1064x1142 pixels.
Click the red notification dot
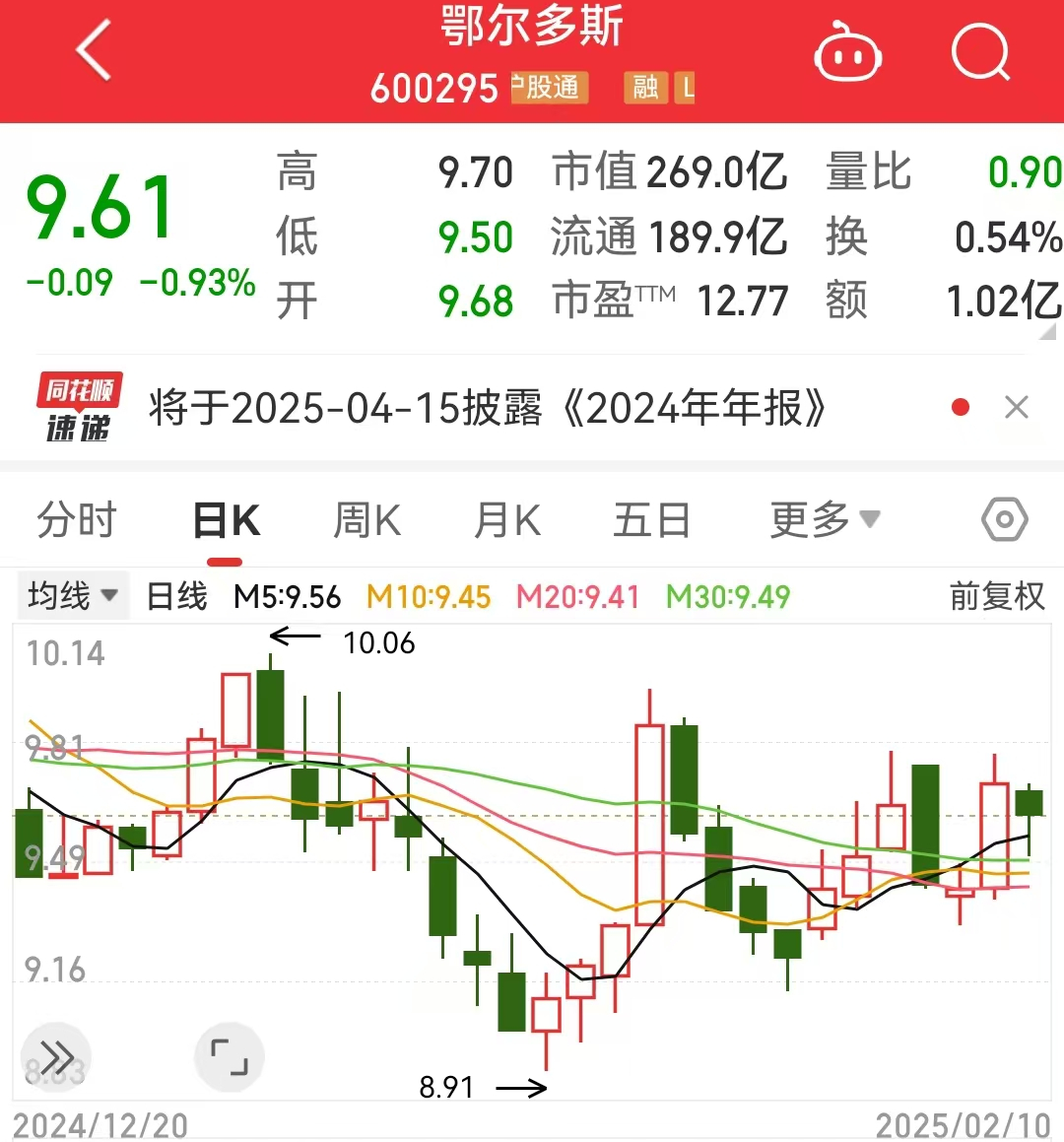(x=960, y=406)
